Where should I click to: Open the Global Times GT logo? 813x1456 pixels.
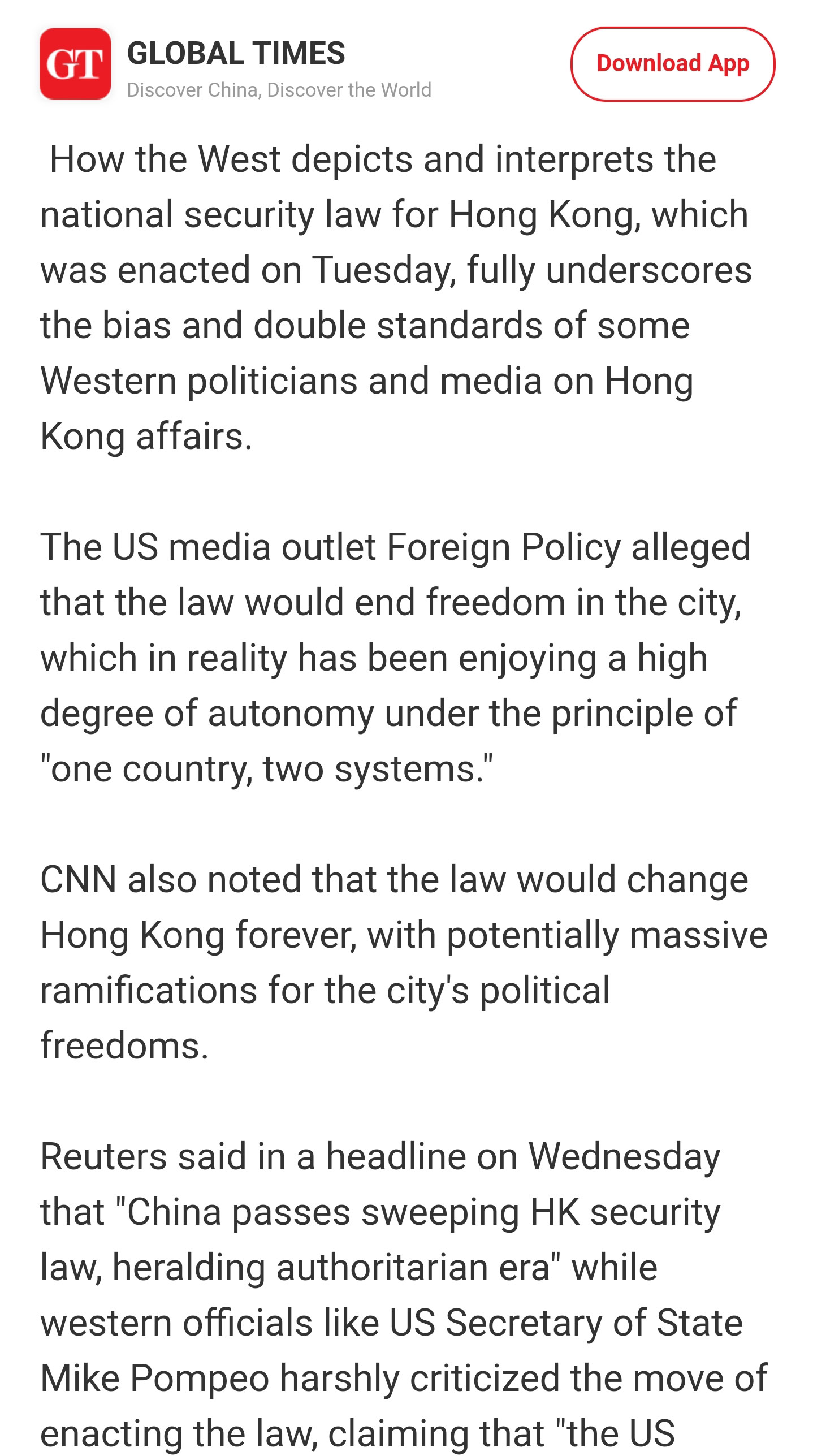click(x=75, y=64)
